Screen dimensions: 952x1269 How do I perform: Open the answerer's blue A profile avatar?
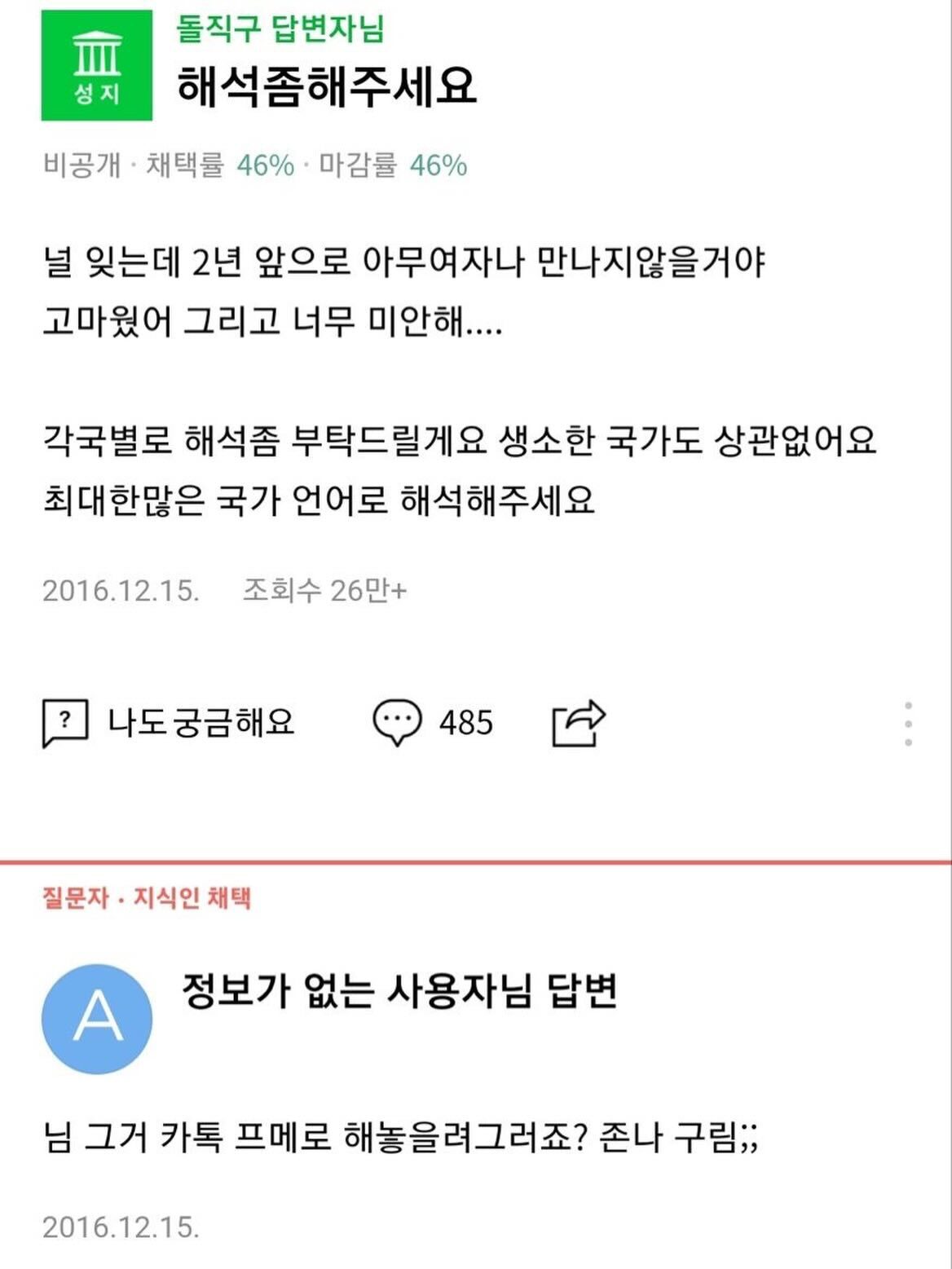pyautogui.click(x=97, y=1019)
